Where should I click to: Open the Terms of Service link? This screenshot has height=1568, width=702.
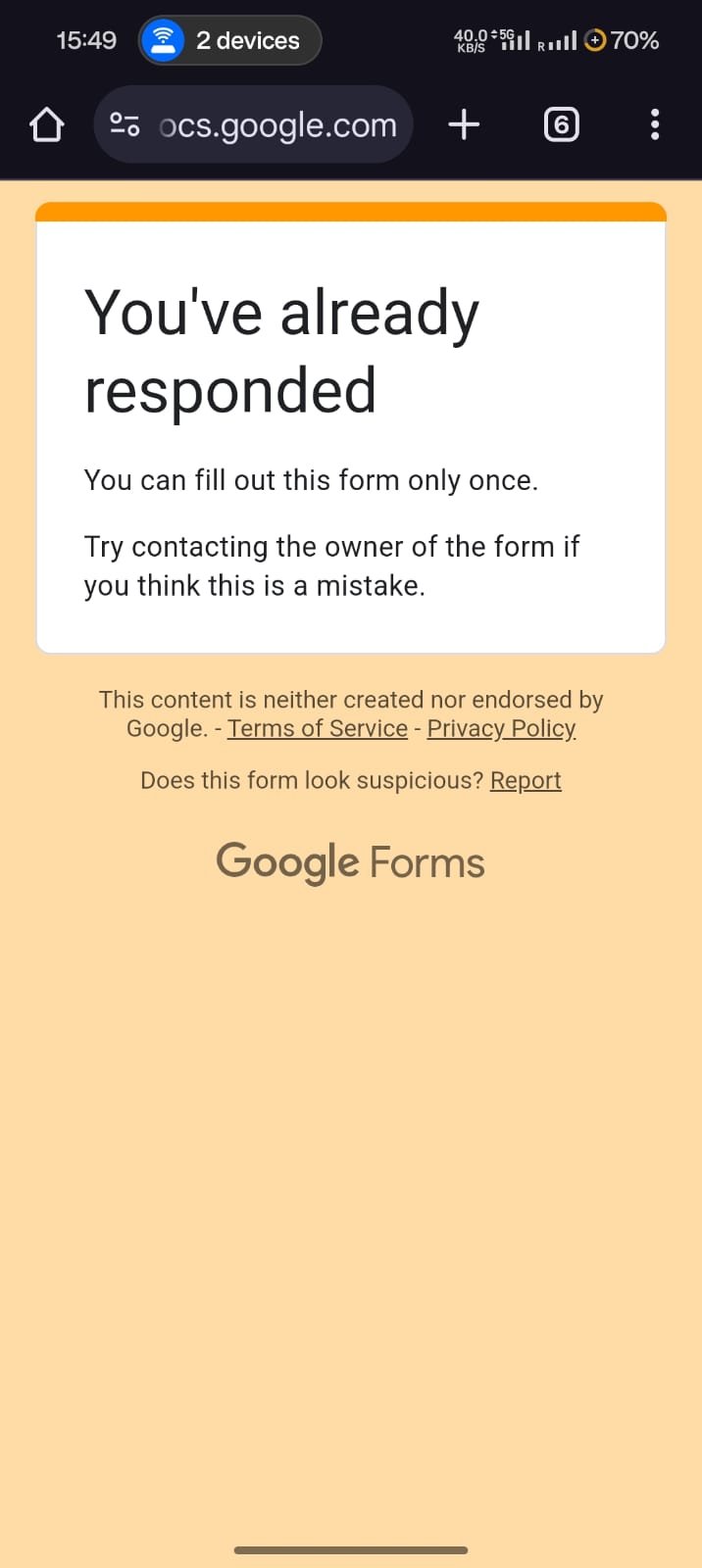coord(318,728)
